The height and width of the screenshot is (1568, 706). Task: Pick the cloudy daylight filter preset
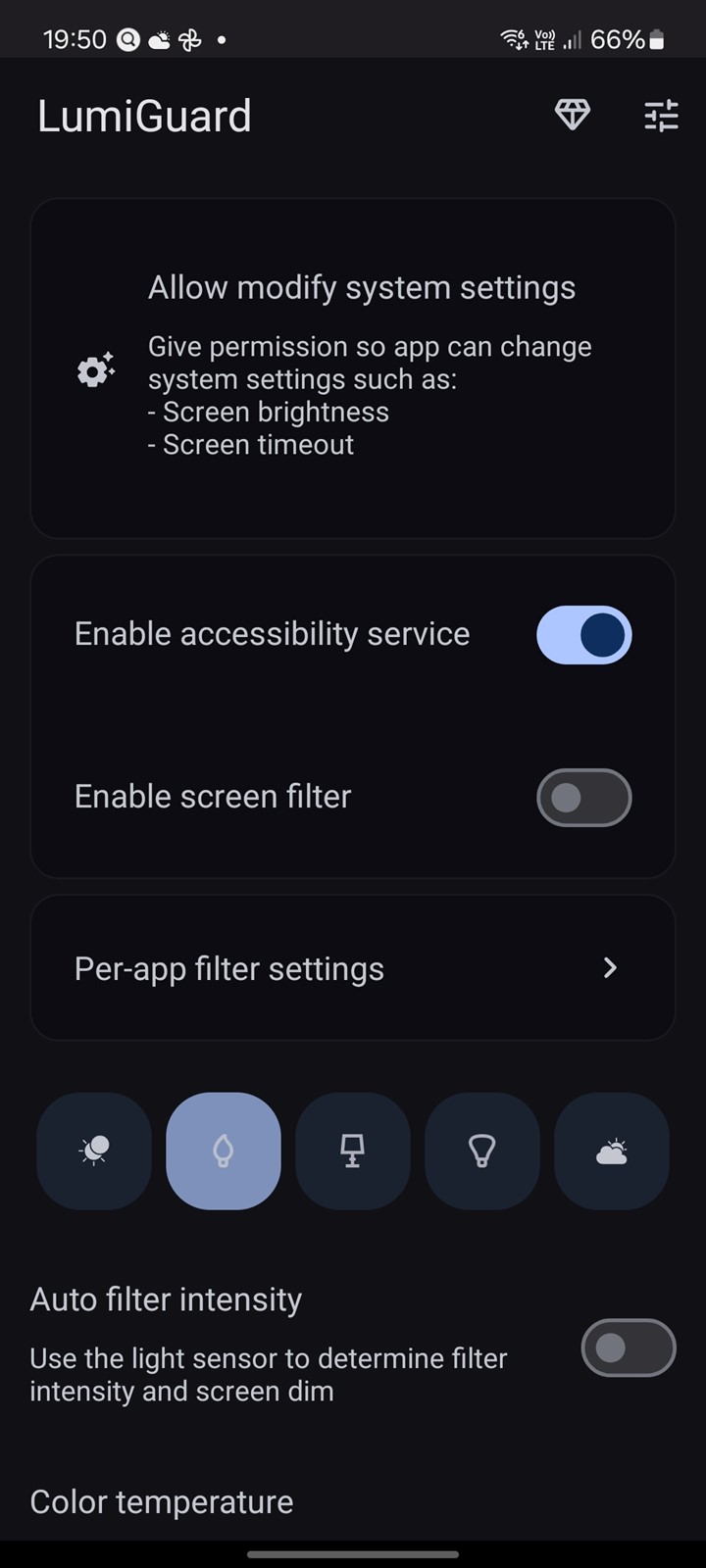612,1151
